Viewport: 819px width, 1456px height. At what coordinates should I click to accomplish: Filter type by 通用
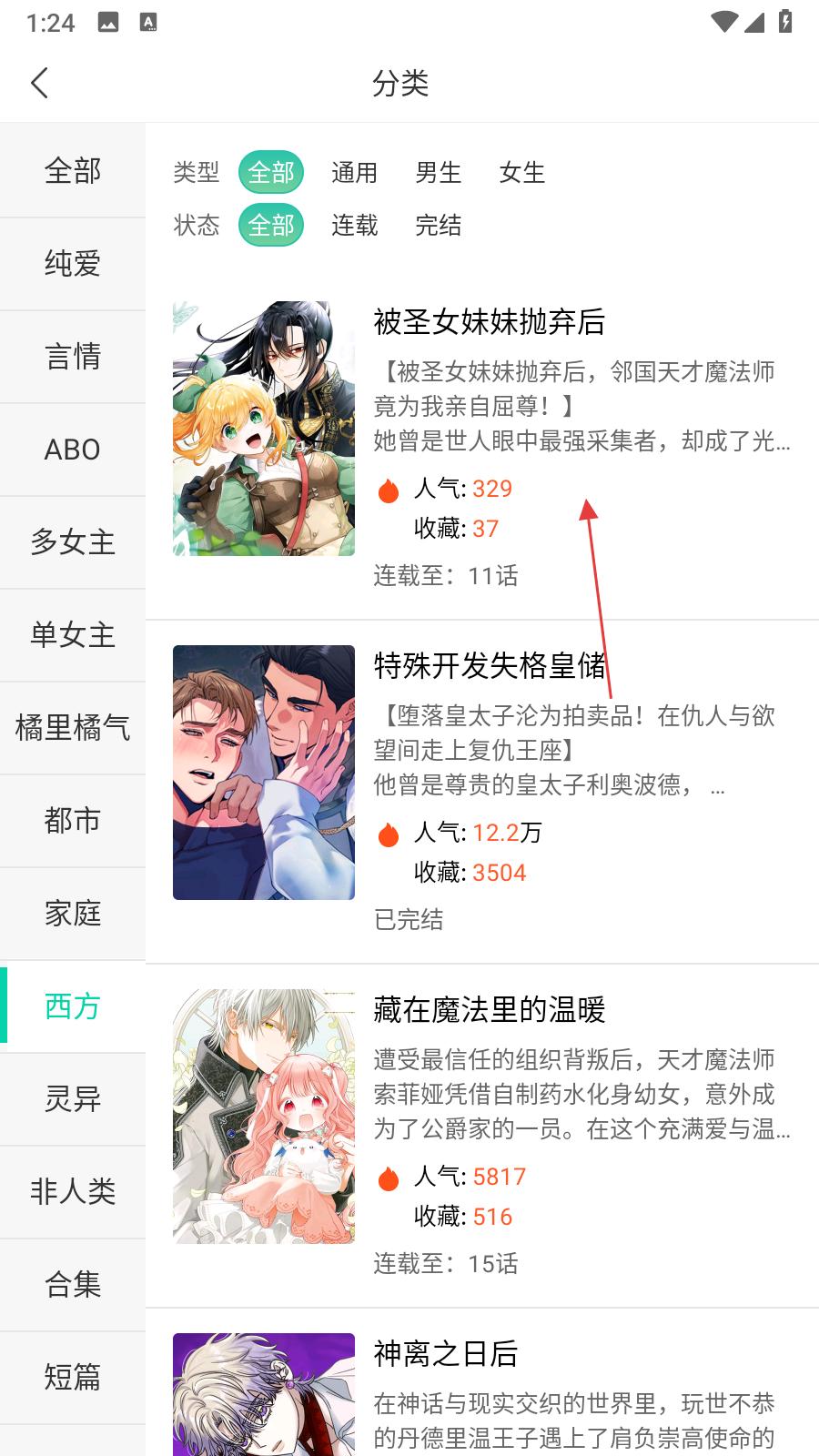tap(354, 173)
